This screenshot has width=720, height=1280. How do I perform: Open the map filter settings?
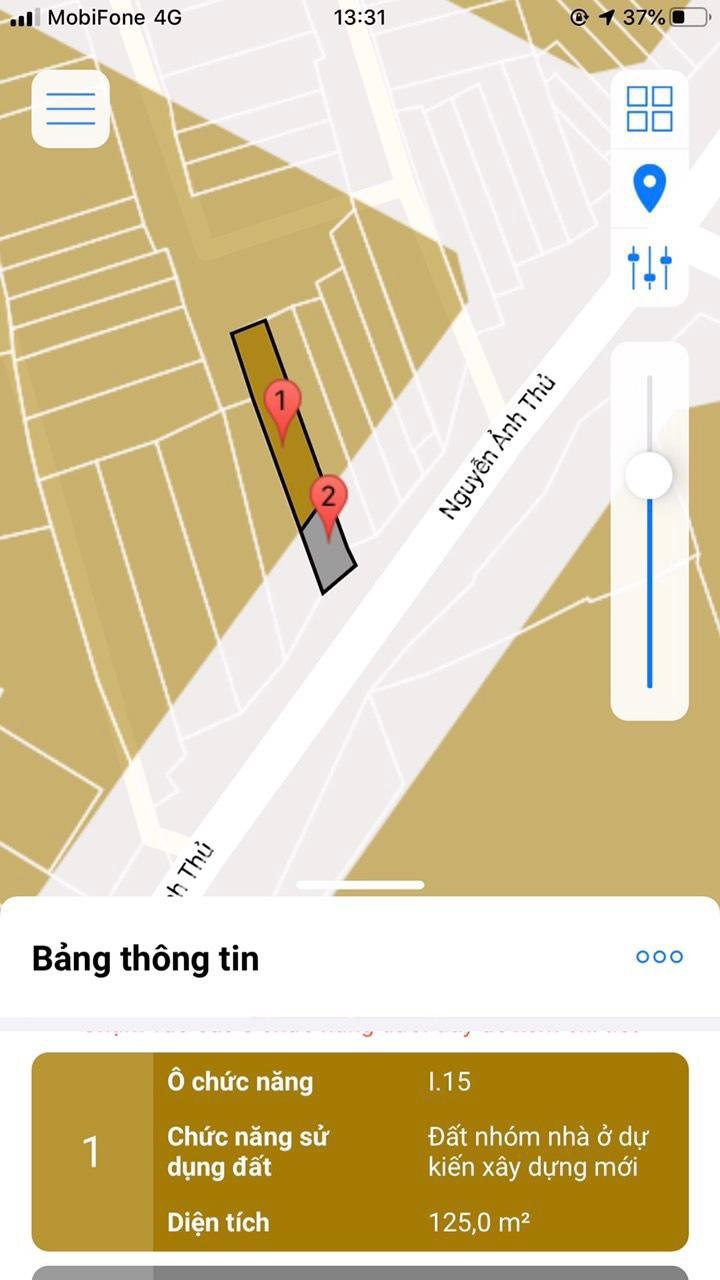pyautogui.click(x=649, y=267)
